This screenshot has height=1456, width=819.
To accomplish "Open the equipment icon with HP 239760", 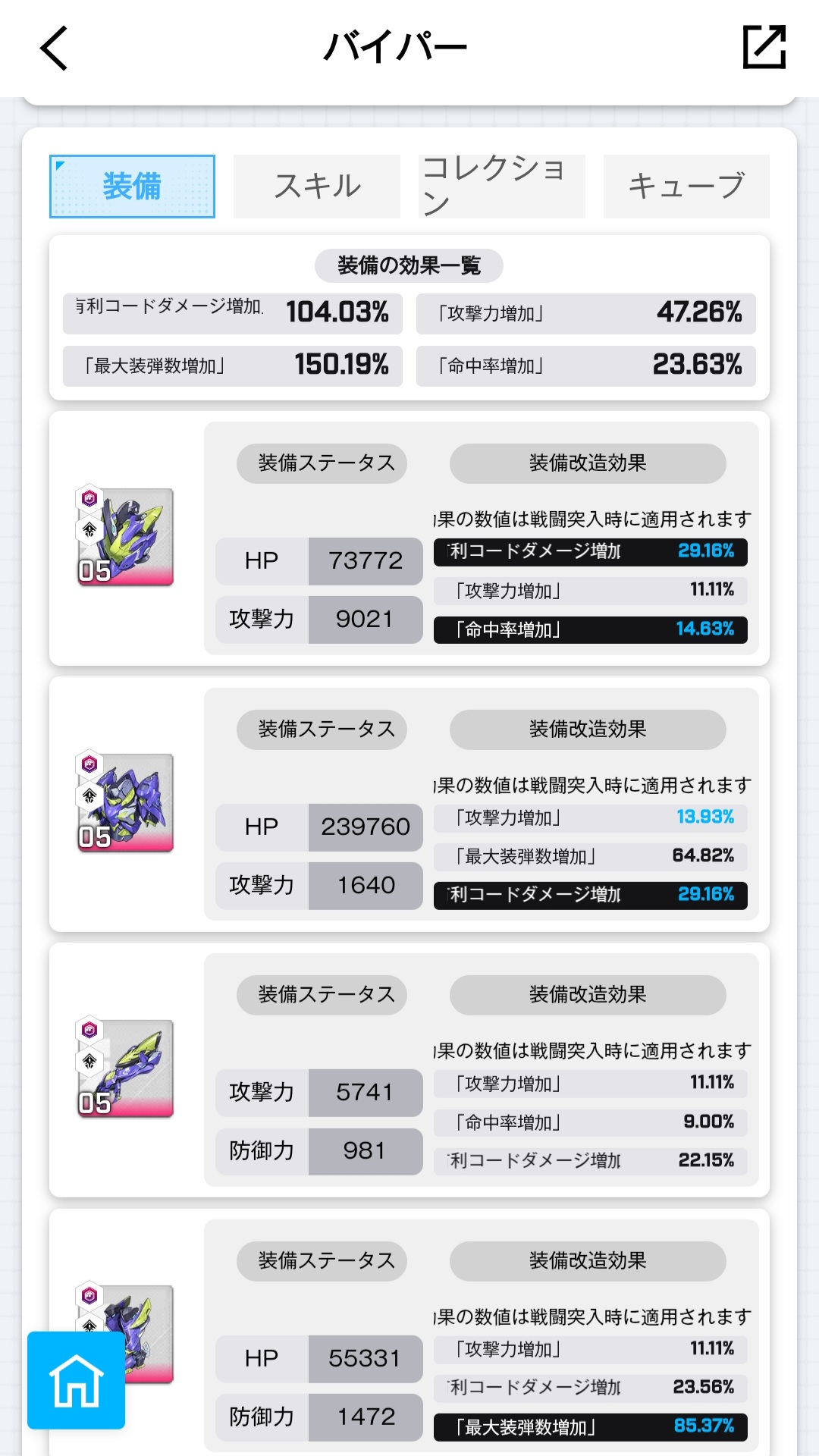I will [126, 802].
